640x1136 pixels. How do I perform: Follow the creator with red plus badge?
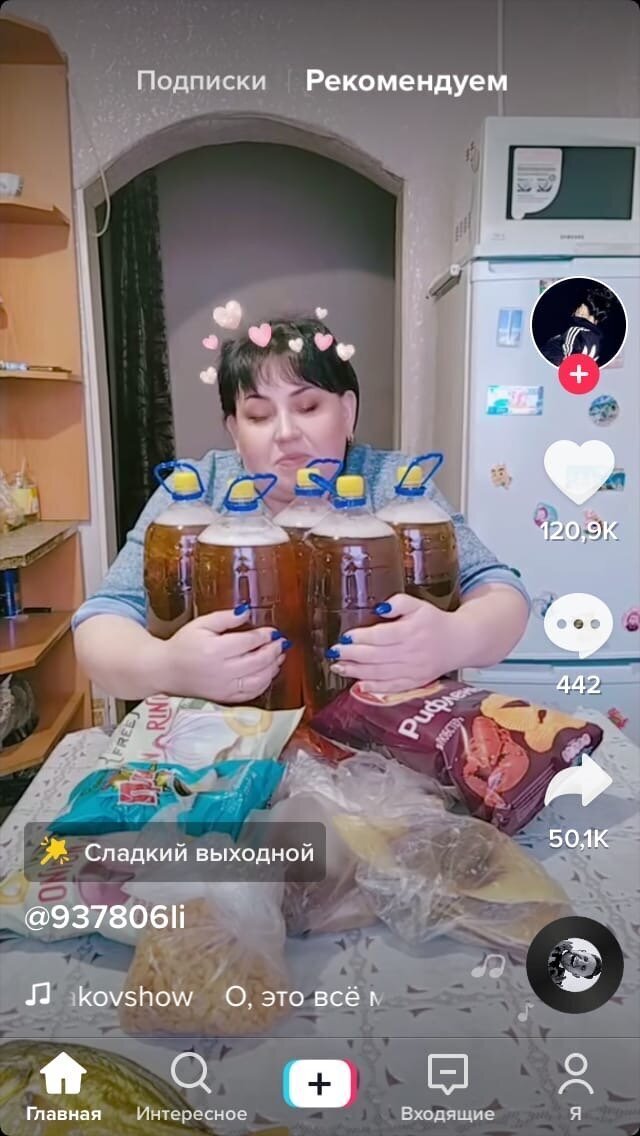coord(578,375)
